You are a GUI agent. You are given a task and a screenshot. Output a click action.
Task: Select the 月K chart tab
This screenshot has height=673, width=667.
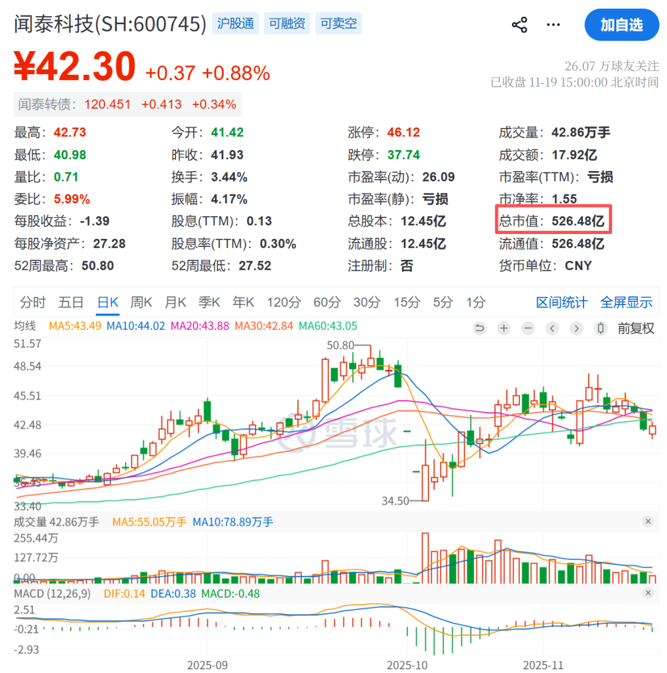click(x=176, y=302)
